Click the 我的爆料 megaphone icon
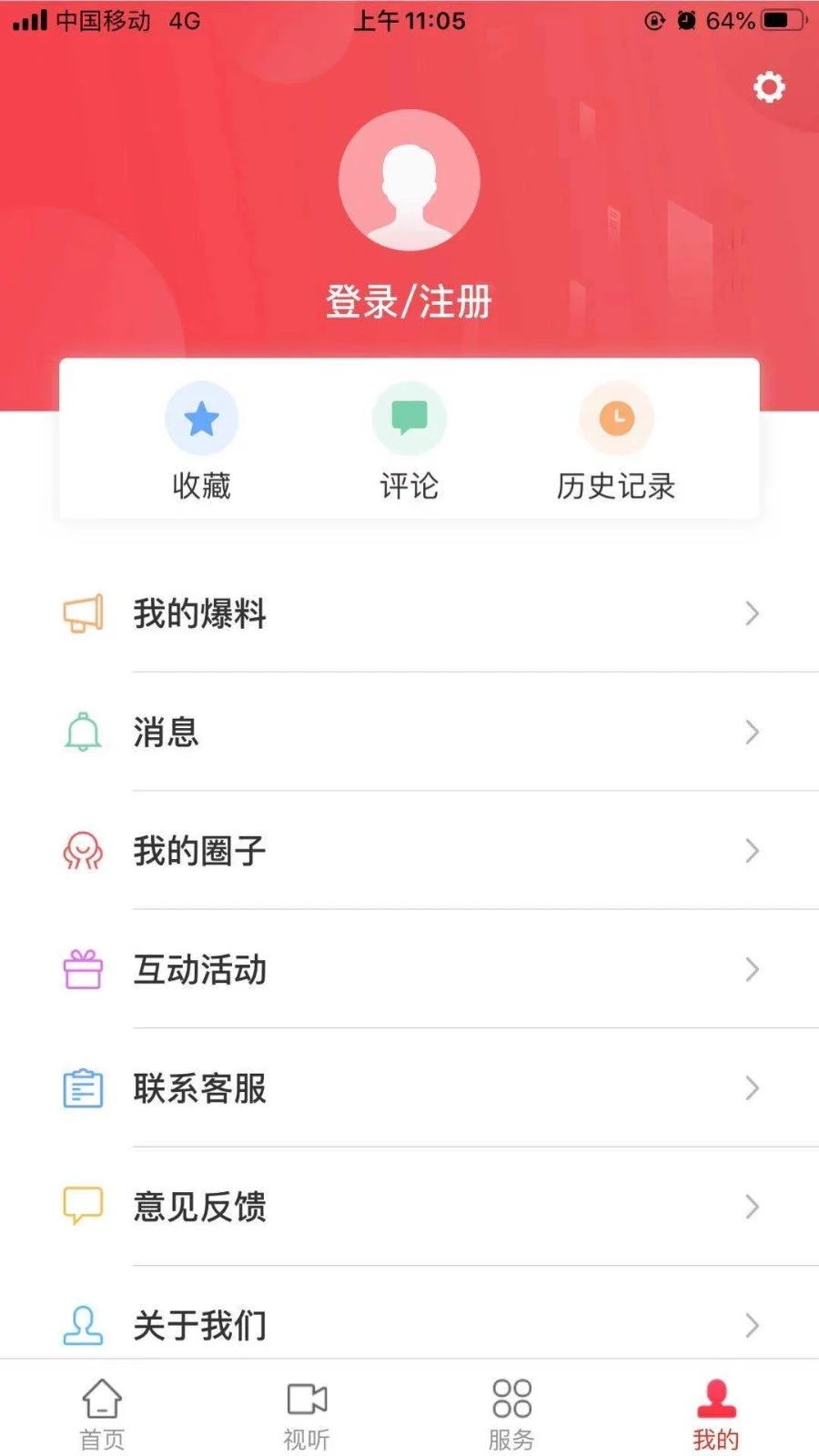This screenshot has width=819, height=1456. (83, 614)
